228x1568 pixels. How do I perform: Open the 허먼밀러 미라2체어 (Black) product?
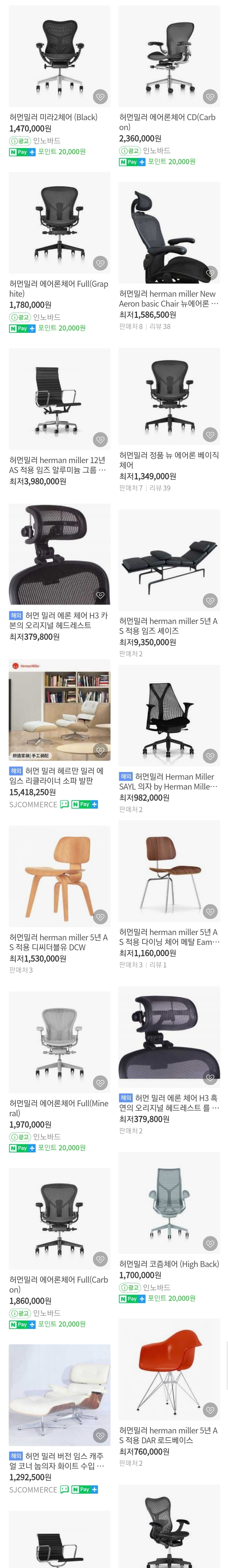[x=53, y=117]
